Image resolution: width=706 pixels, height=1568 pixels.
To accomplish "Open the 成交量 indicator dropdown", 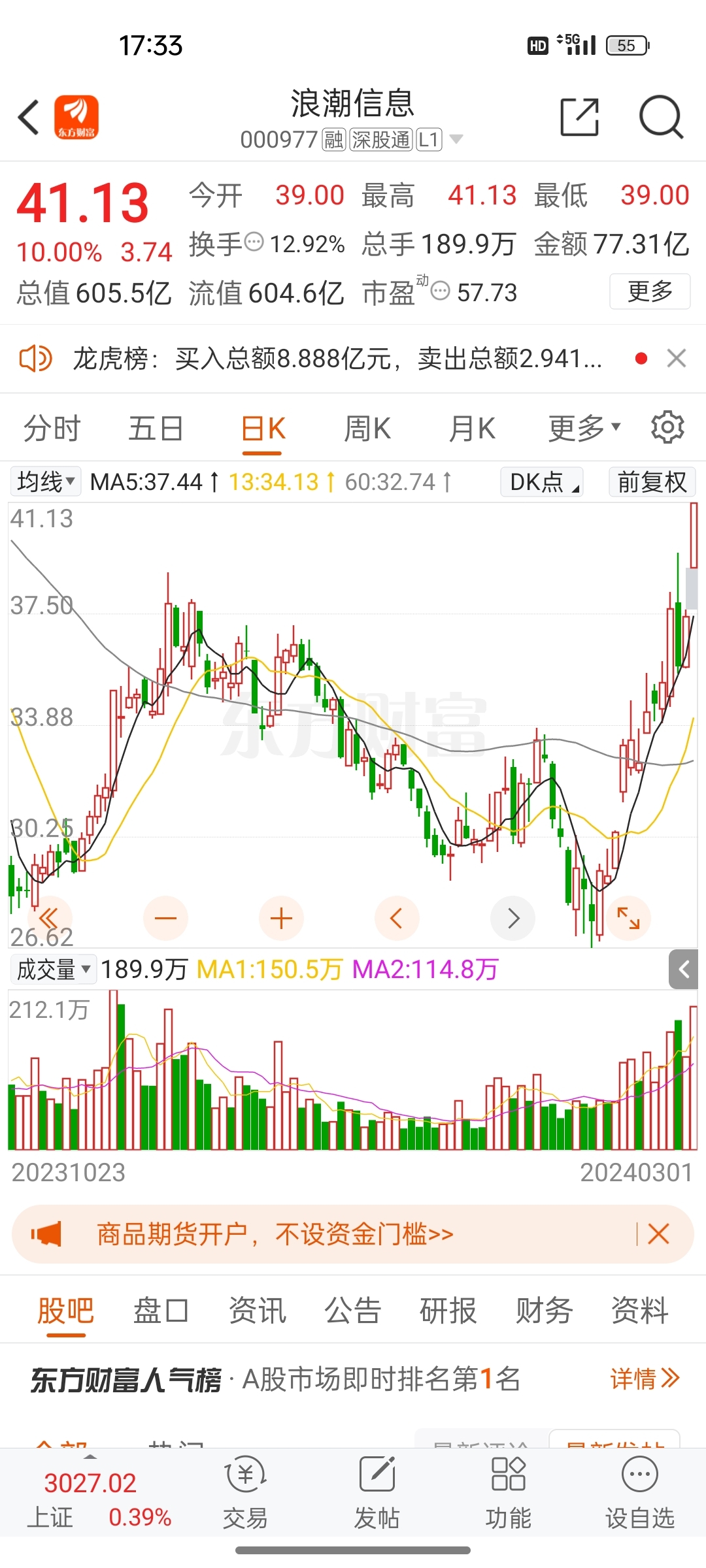I will pos(52,970).
